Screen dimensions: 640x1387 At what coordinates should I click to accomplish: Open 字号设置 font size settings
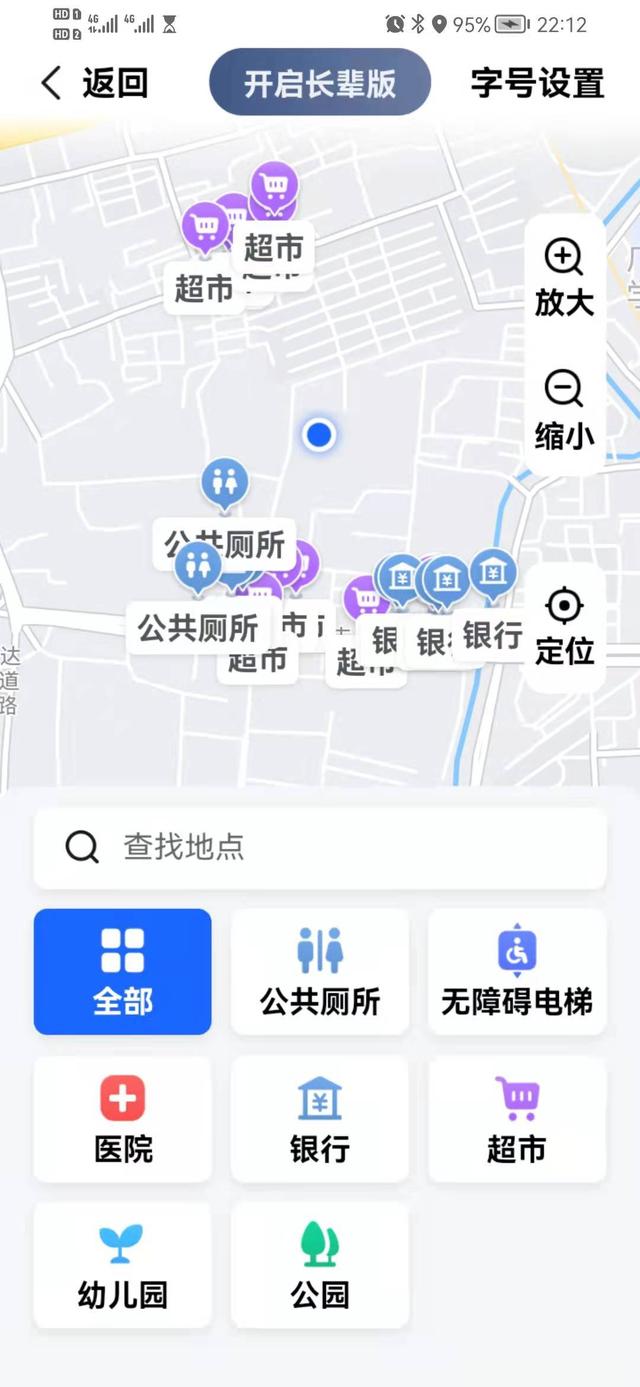click(537, 83)
